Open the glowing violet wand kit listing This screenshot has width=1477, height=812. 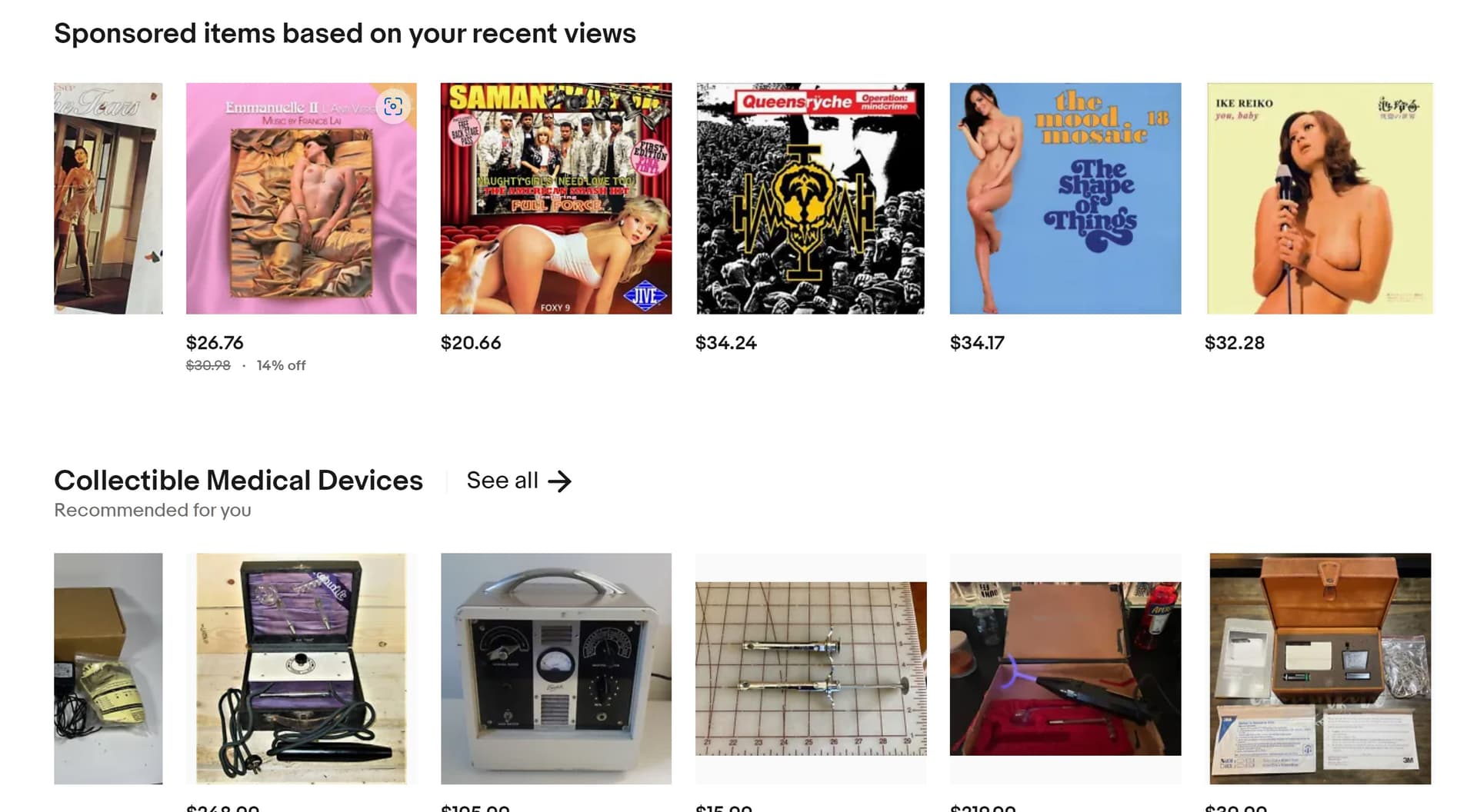[1065, 668]
